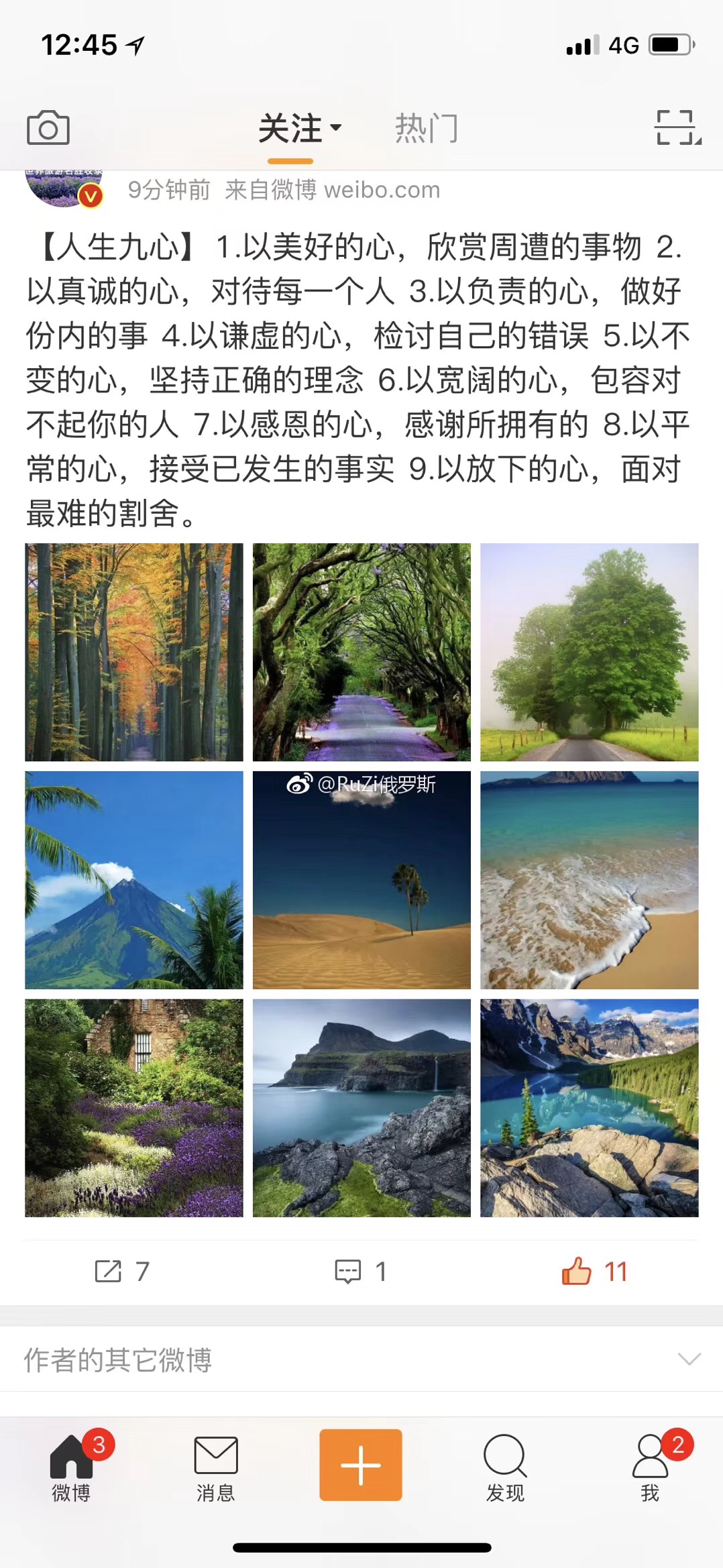This screenshot has height=1568, width=723.
Task: Compose a new weibo post
Action: coord(361,1465)
